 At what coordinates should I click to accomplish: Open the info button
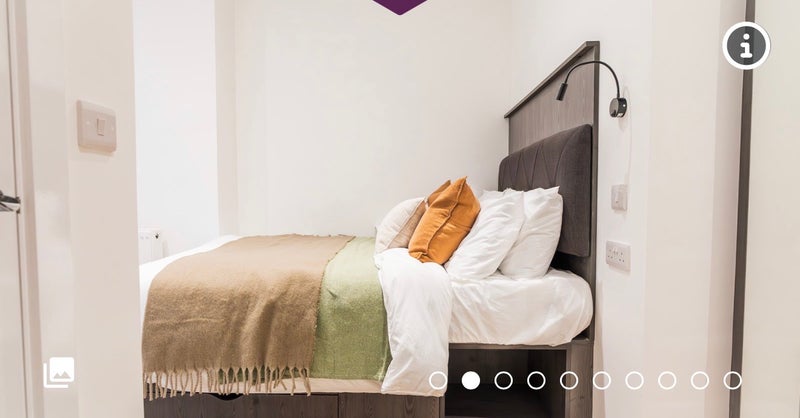click(x=746, y=45)
